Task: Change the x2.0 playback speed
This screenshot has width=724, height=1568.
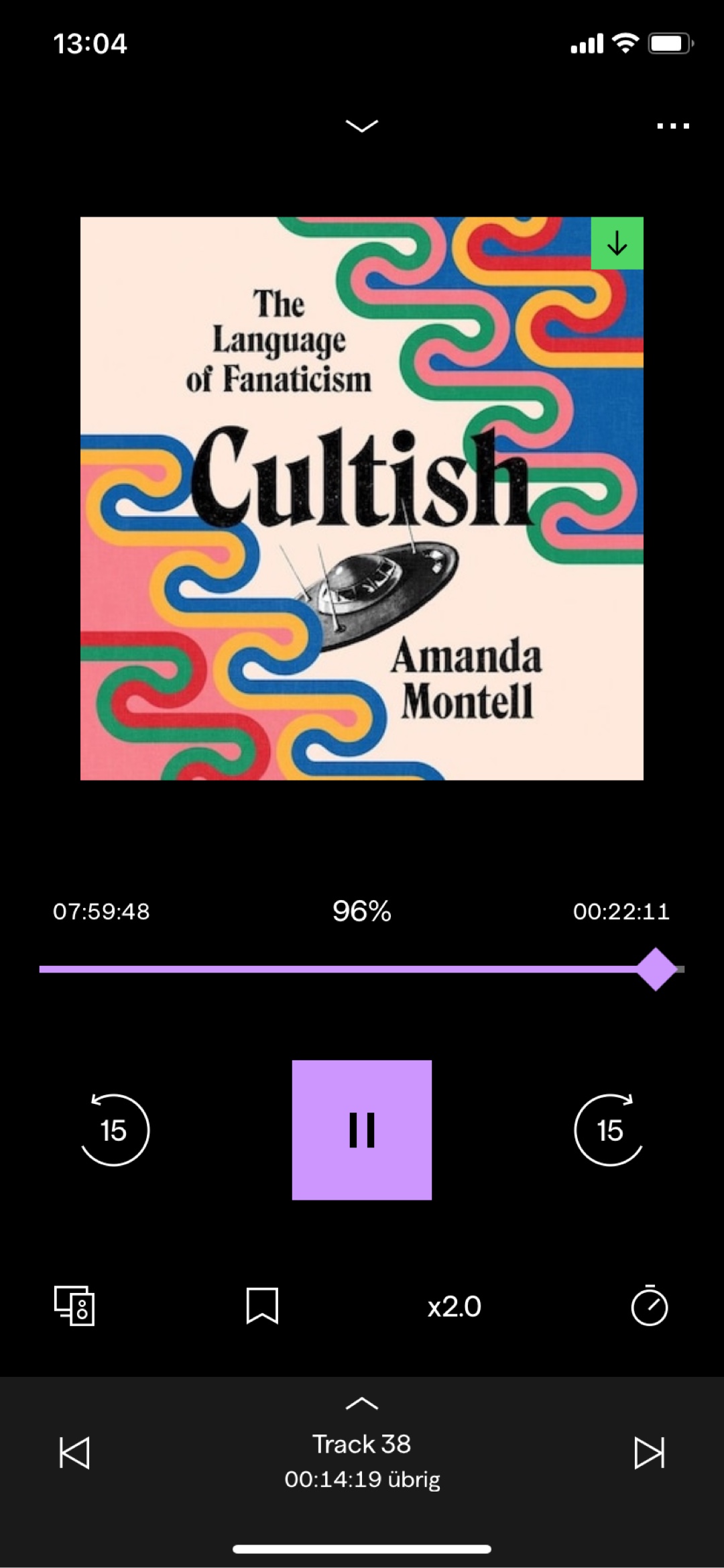Action: [x=455, y=1306]
